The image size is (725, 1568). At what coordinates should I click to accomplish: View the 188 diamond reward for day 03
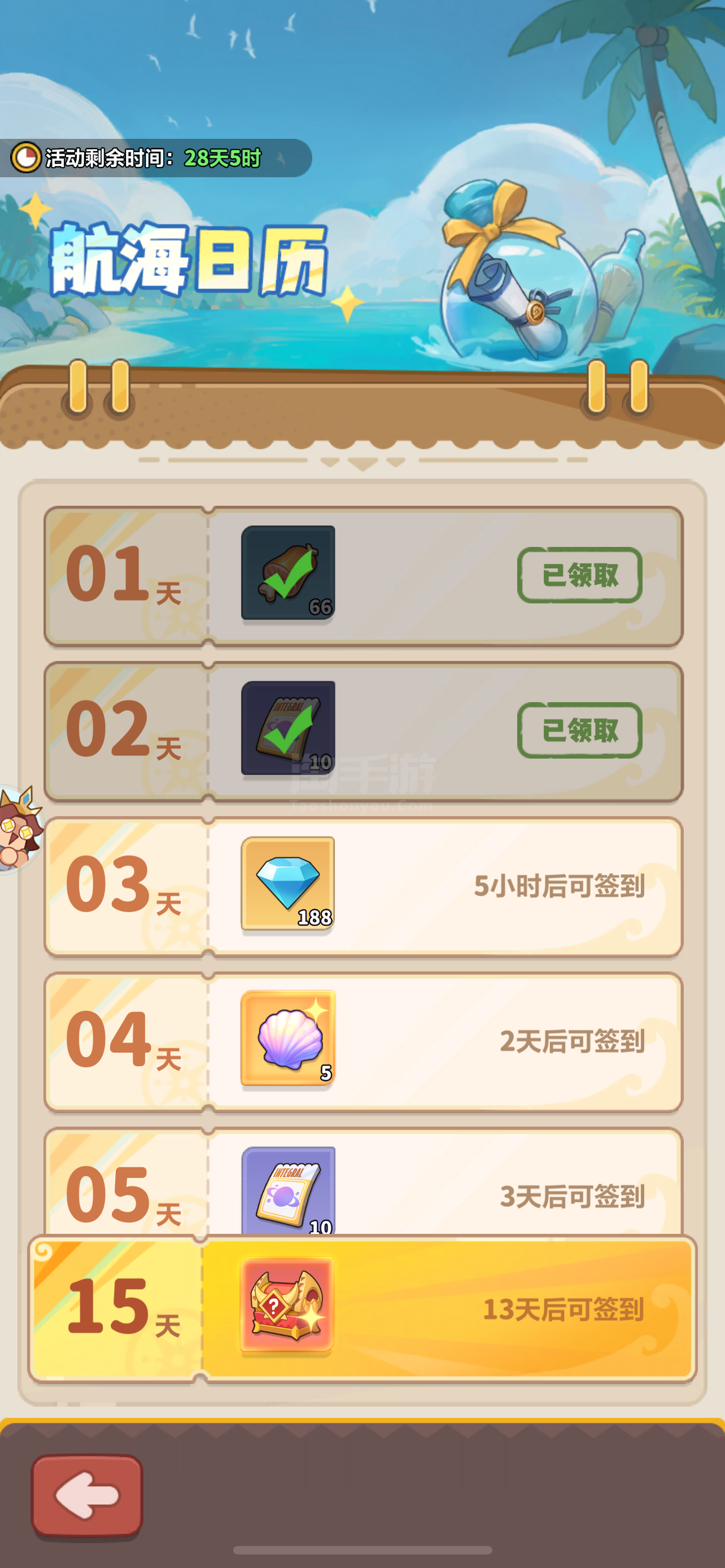[288, 883]
